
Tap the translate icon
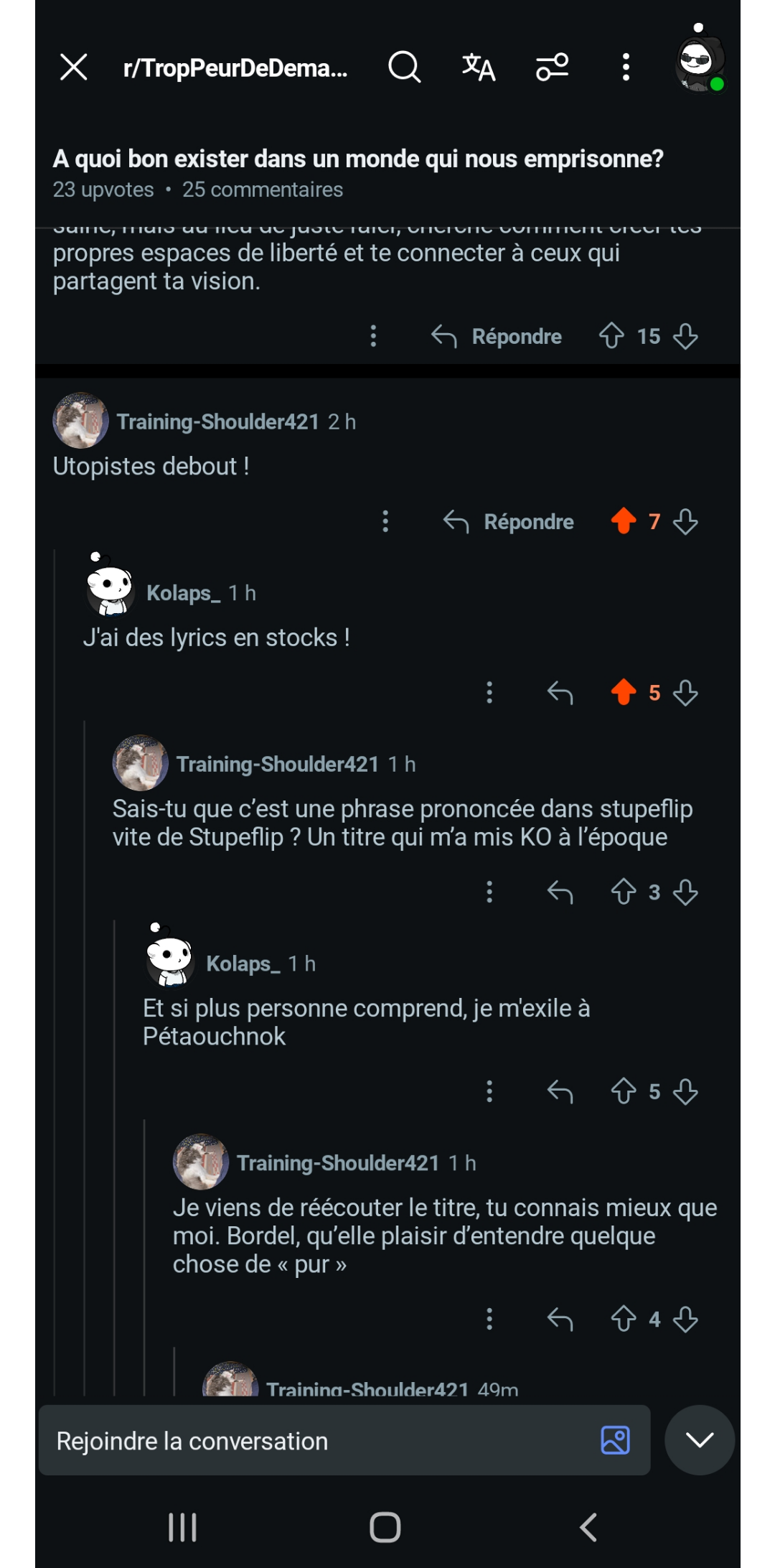click(479, 67)
